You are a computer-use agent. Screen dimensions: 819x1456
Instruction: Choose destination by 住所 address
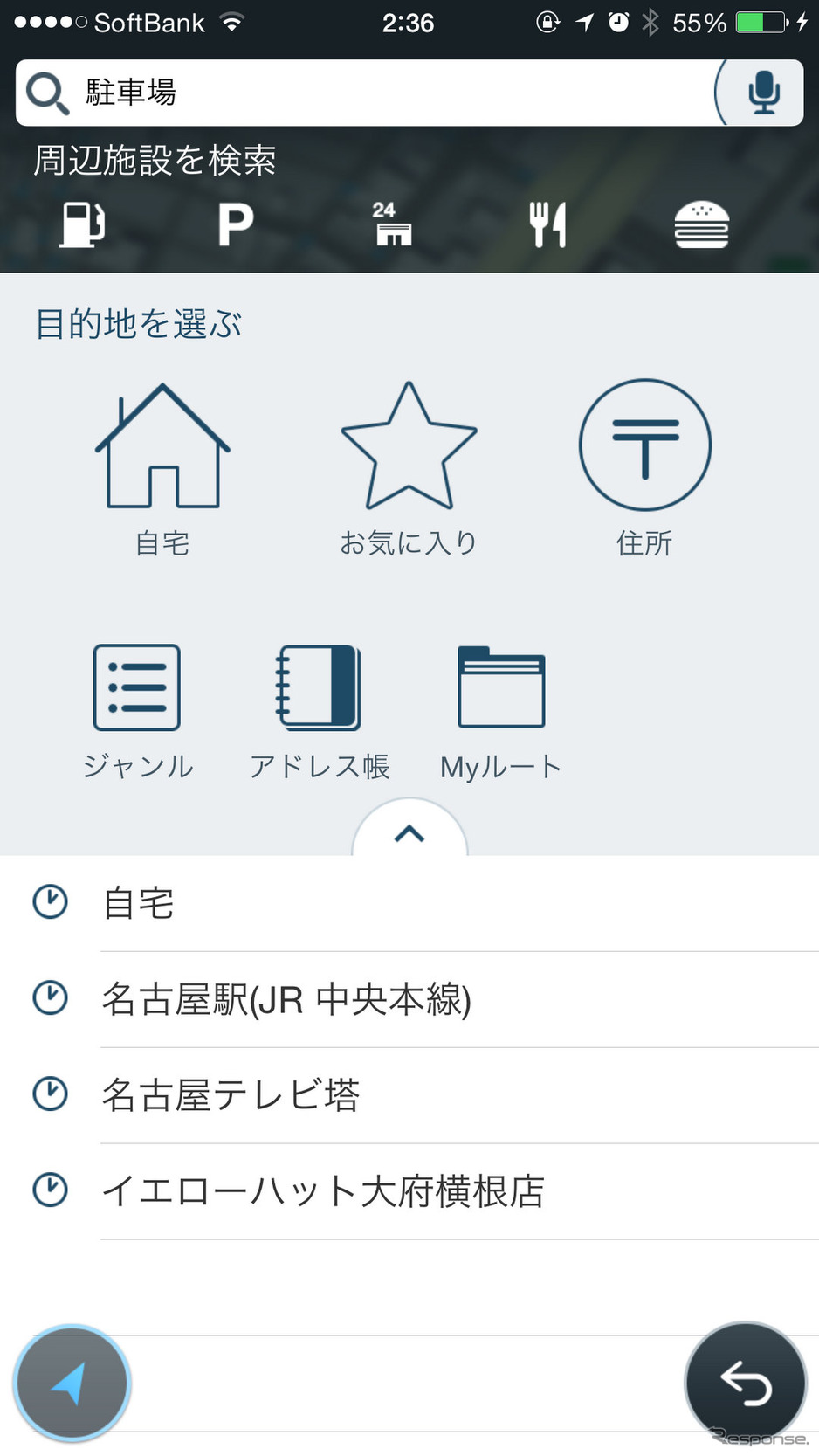tap(645, 469)
